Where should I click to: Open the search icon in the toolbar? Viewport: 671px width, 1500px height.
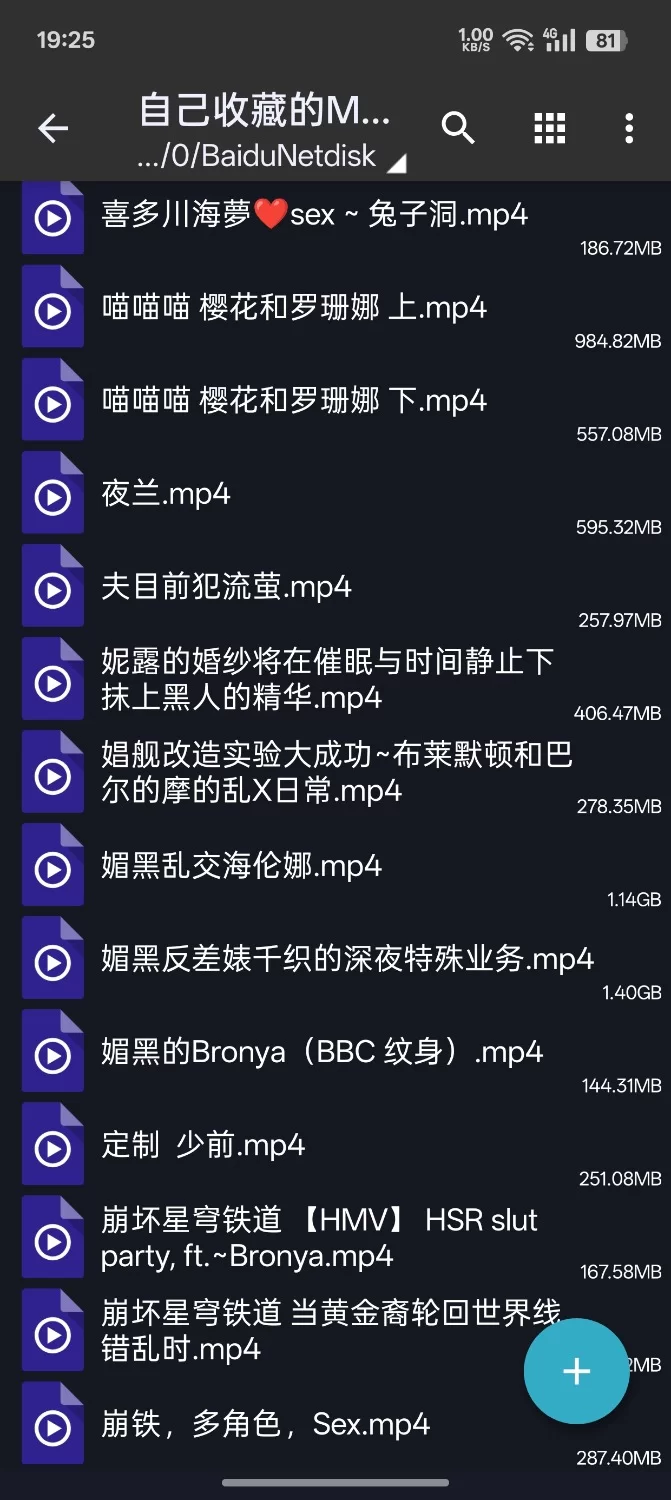(x=458, y=128)
